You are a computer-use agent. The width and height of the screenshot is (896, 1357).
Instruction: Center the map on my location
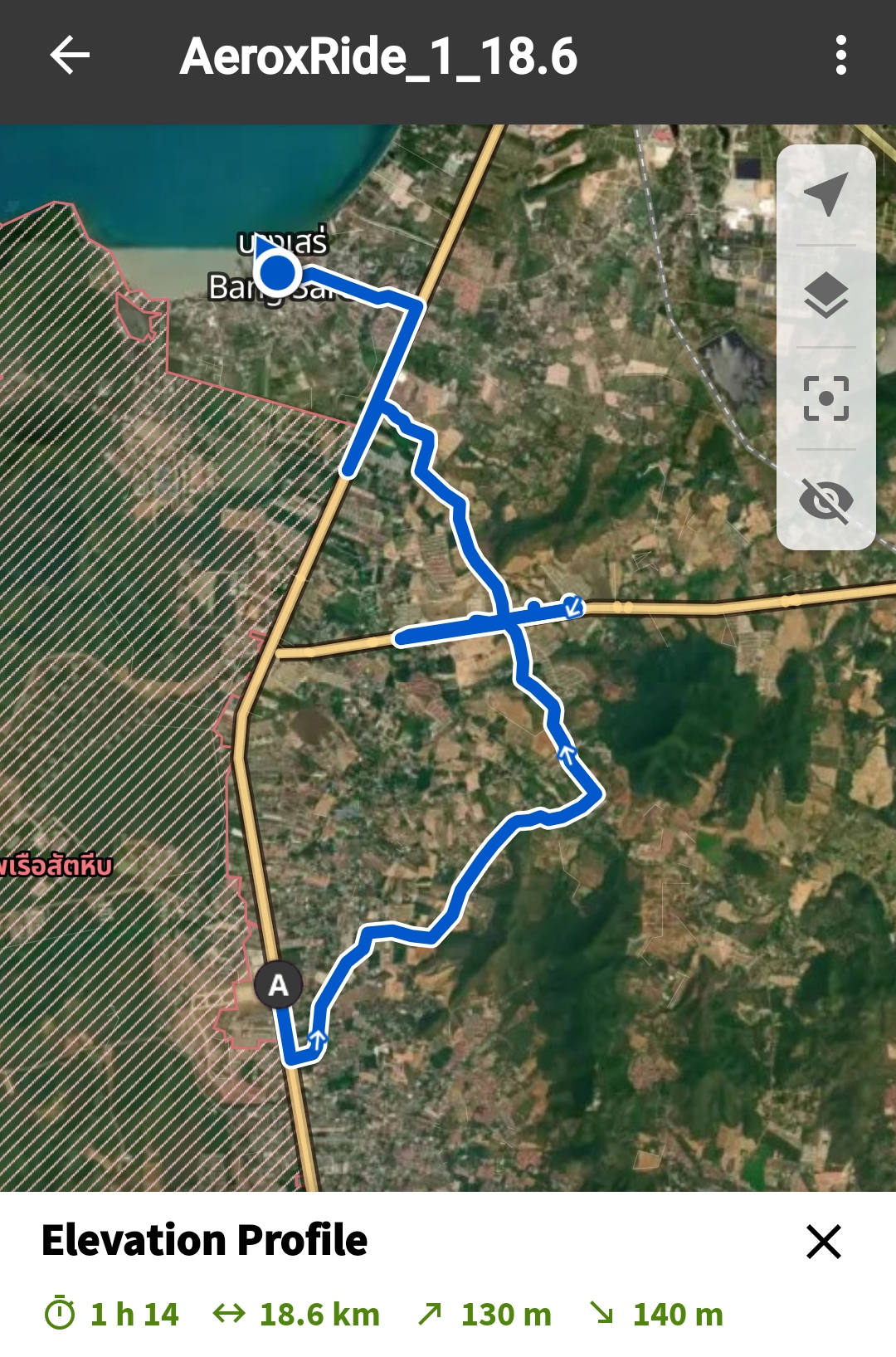(826, 193)
